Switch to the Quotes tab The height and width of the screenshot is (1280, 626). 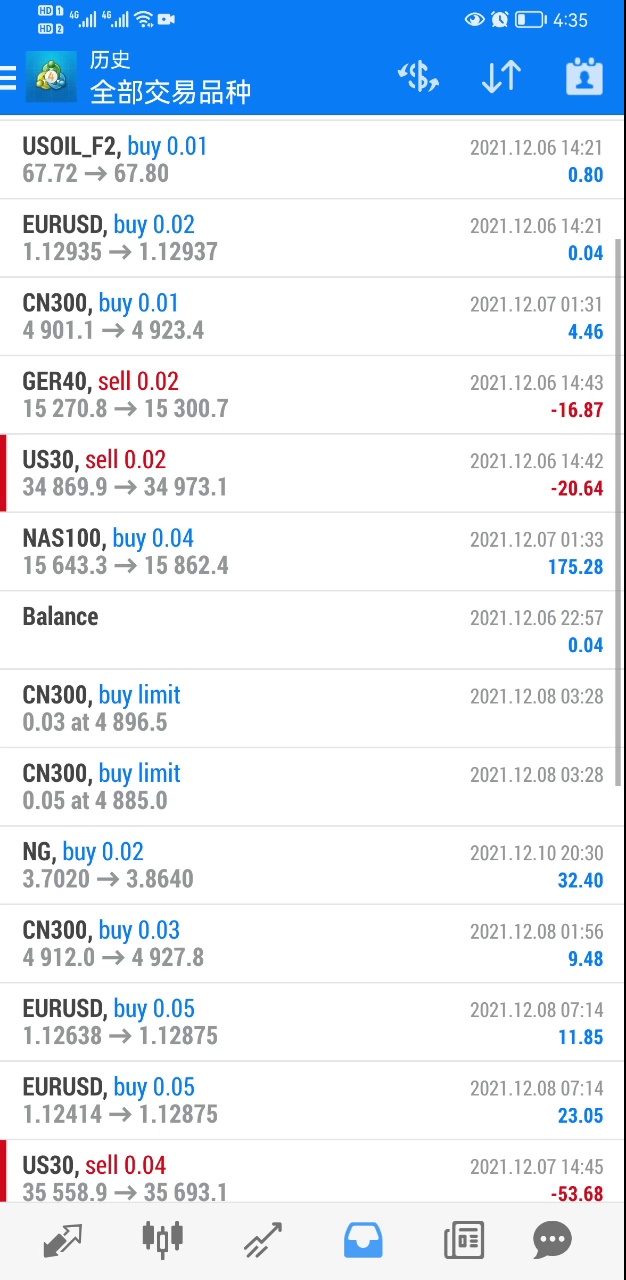pyautogui.click(x=62, y=1240)
